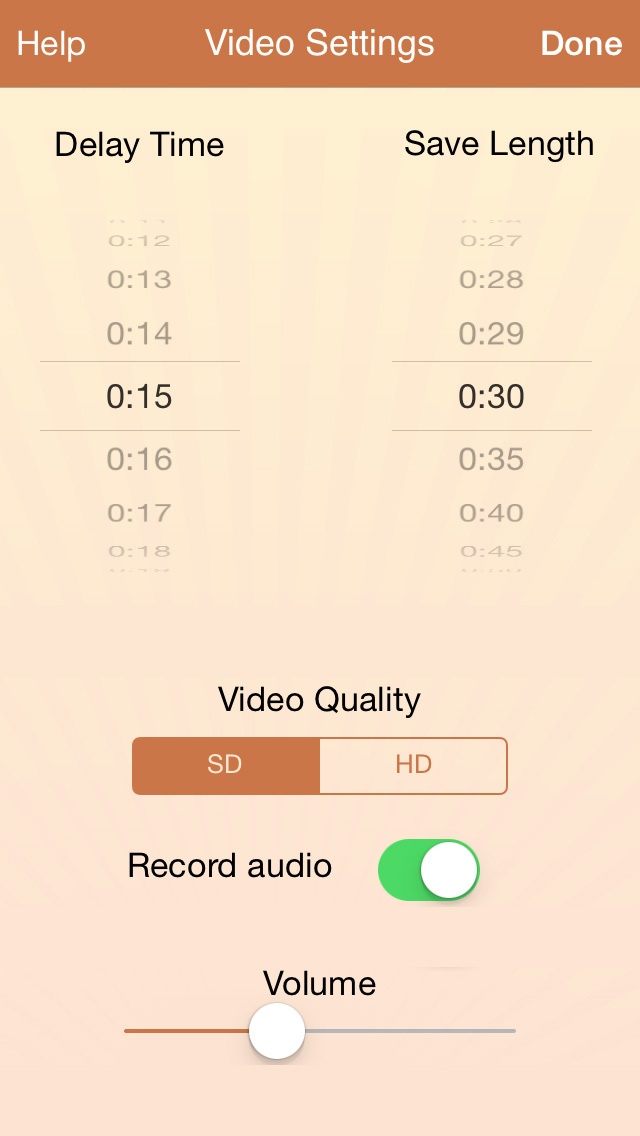The height and width of the screenshot is (1136, 640).
Task: Pick 0:16 in Delay Time picker
Action: 139,459
